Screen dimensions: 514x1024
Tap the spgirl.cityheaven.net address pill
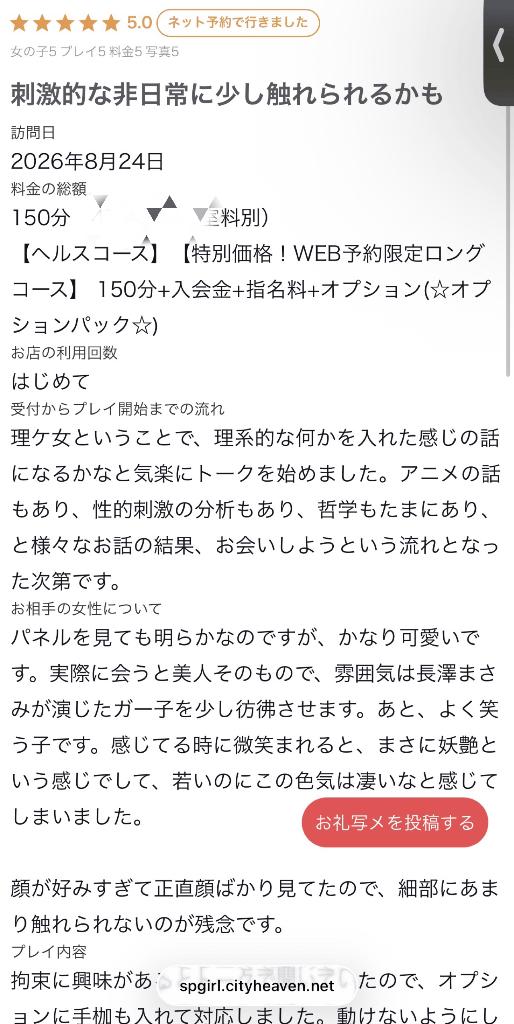click(257, 986)
